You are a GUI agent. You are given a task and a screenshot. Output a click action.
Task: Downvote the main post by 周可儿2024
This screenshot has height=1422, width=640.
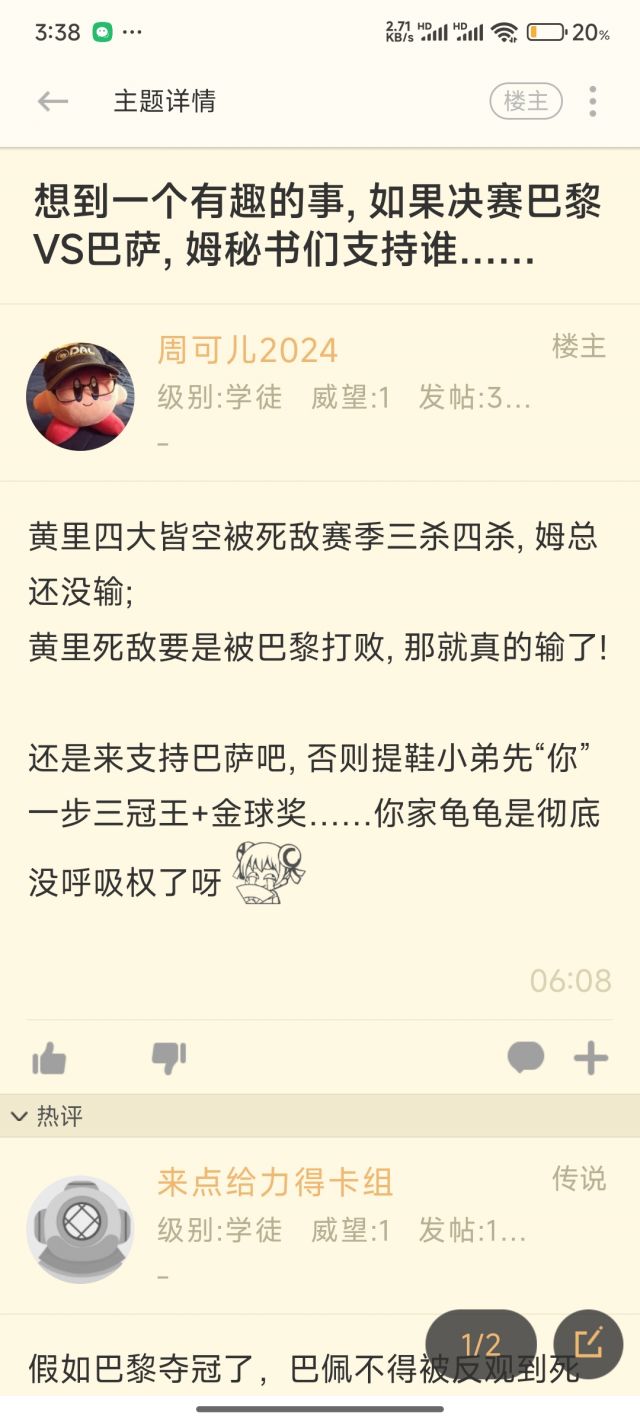coord(169,1057)
